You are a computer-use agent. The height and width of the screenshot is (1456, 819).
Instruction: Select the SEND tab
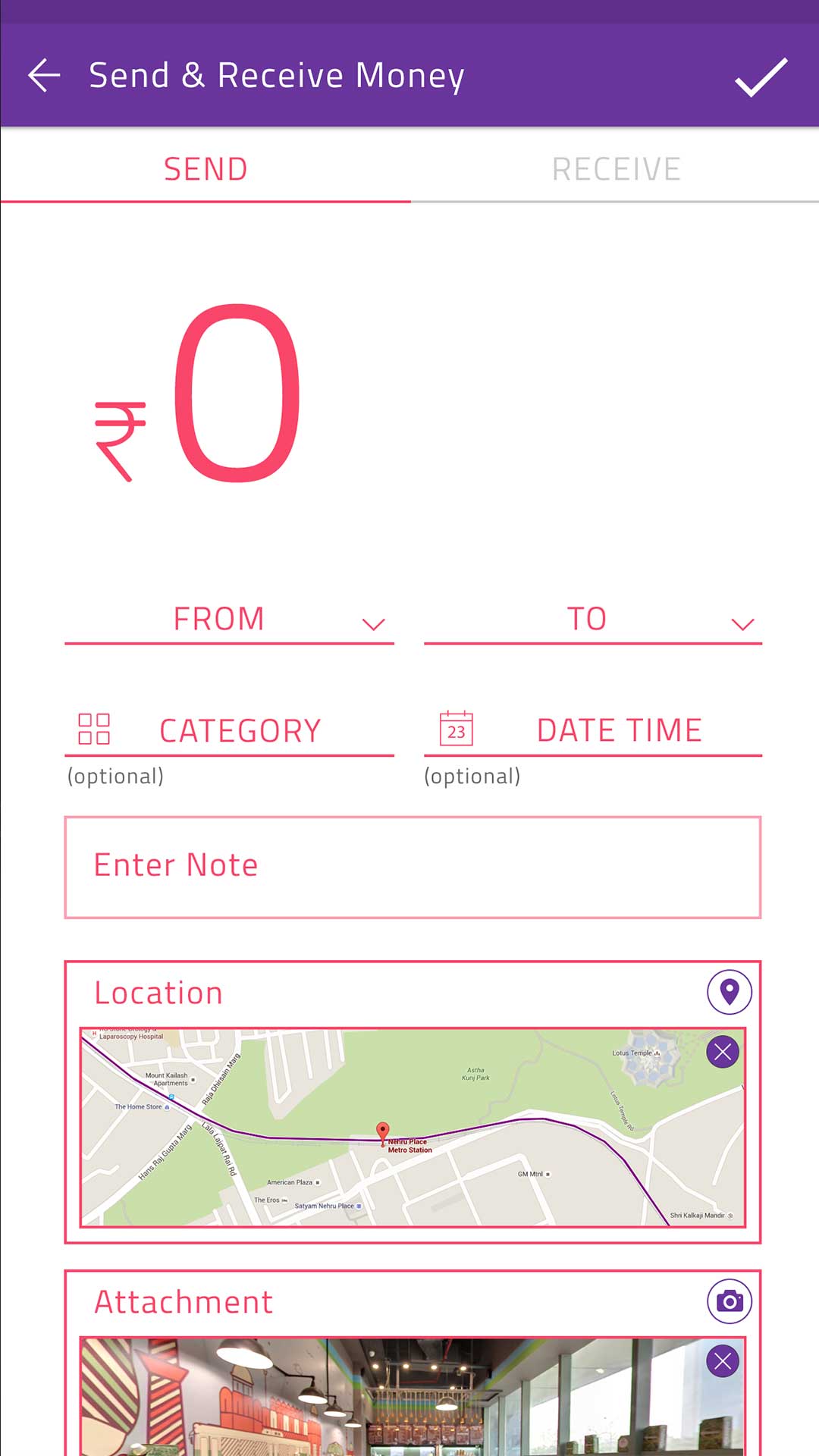tap(206, 169)
